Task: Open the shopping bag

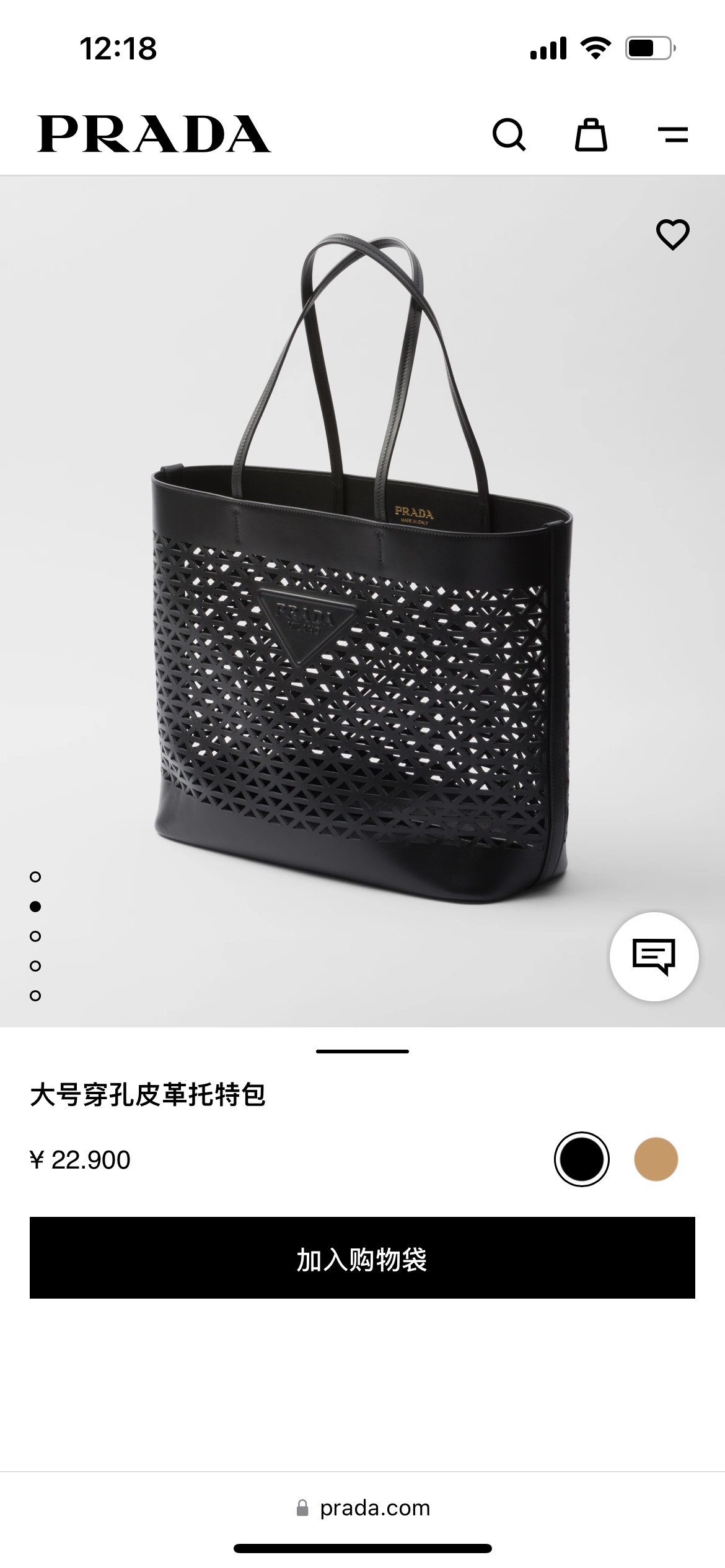Action: click(591, 134)
